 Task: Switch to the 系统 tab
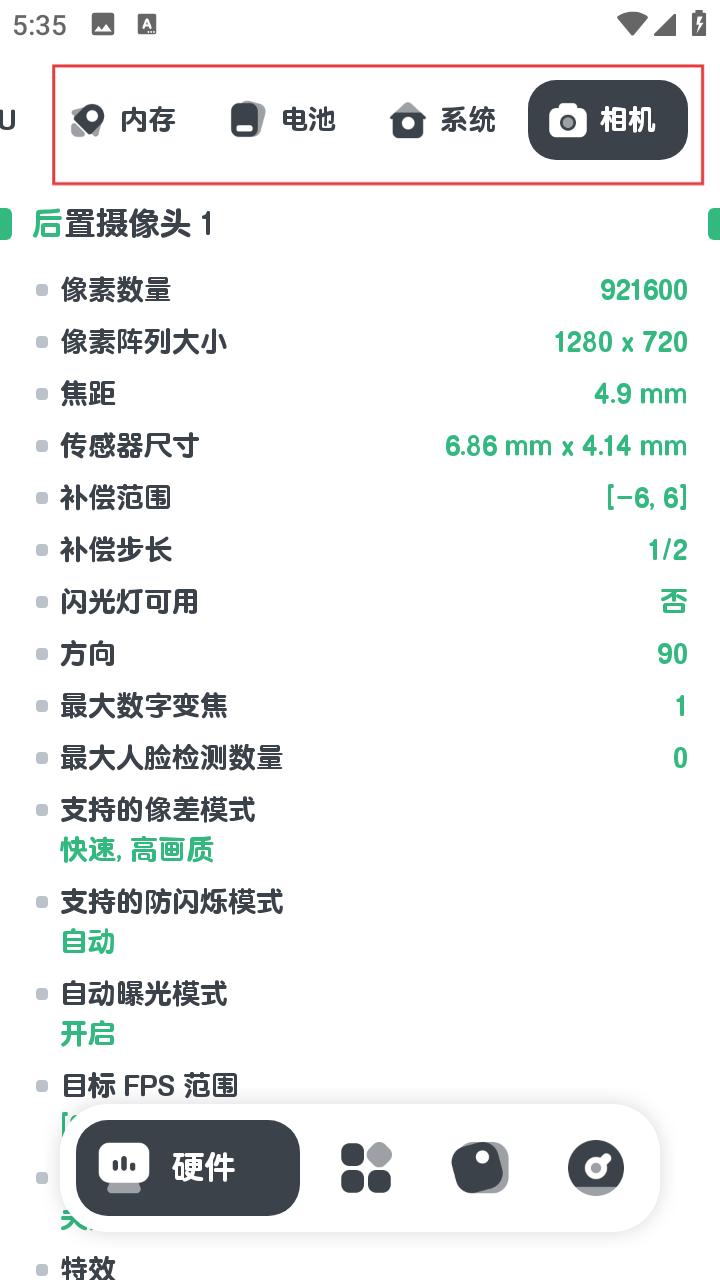(x=443, y=120)
